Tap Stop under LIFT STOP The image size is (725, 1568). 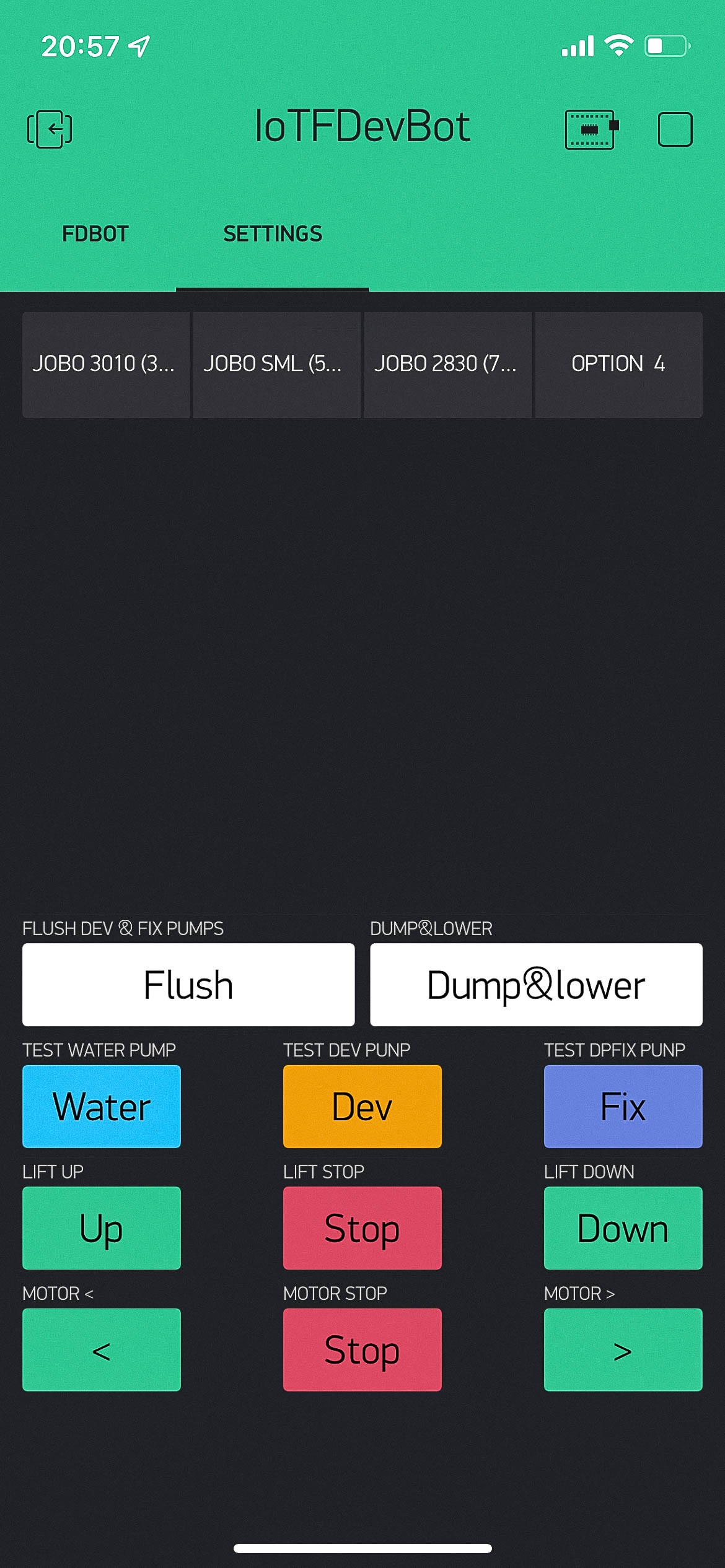pos(362,1227)
